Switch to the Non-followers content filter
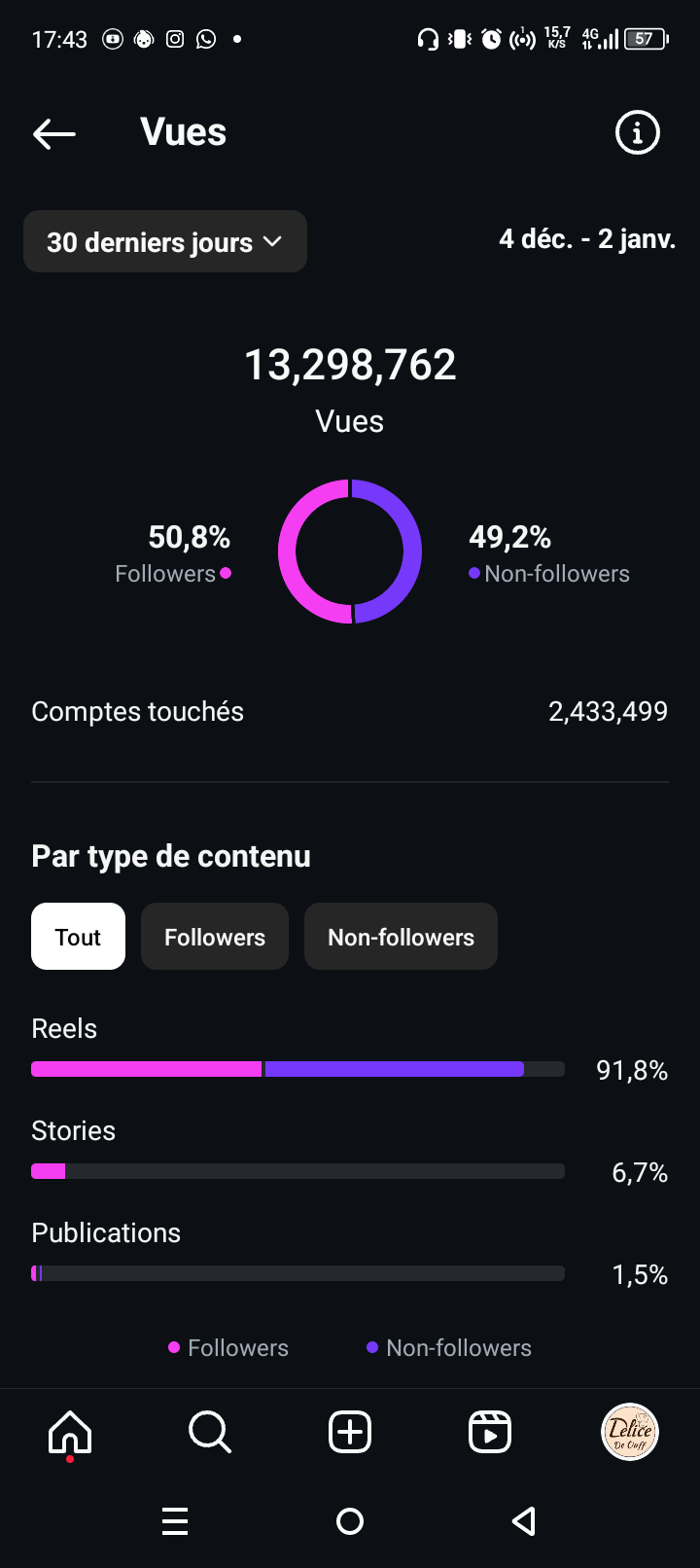 point(401,937)
